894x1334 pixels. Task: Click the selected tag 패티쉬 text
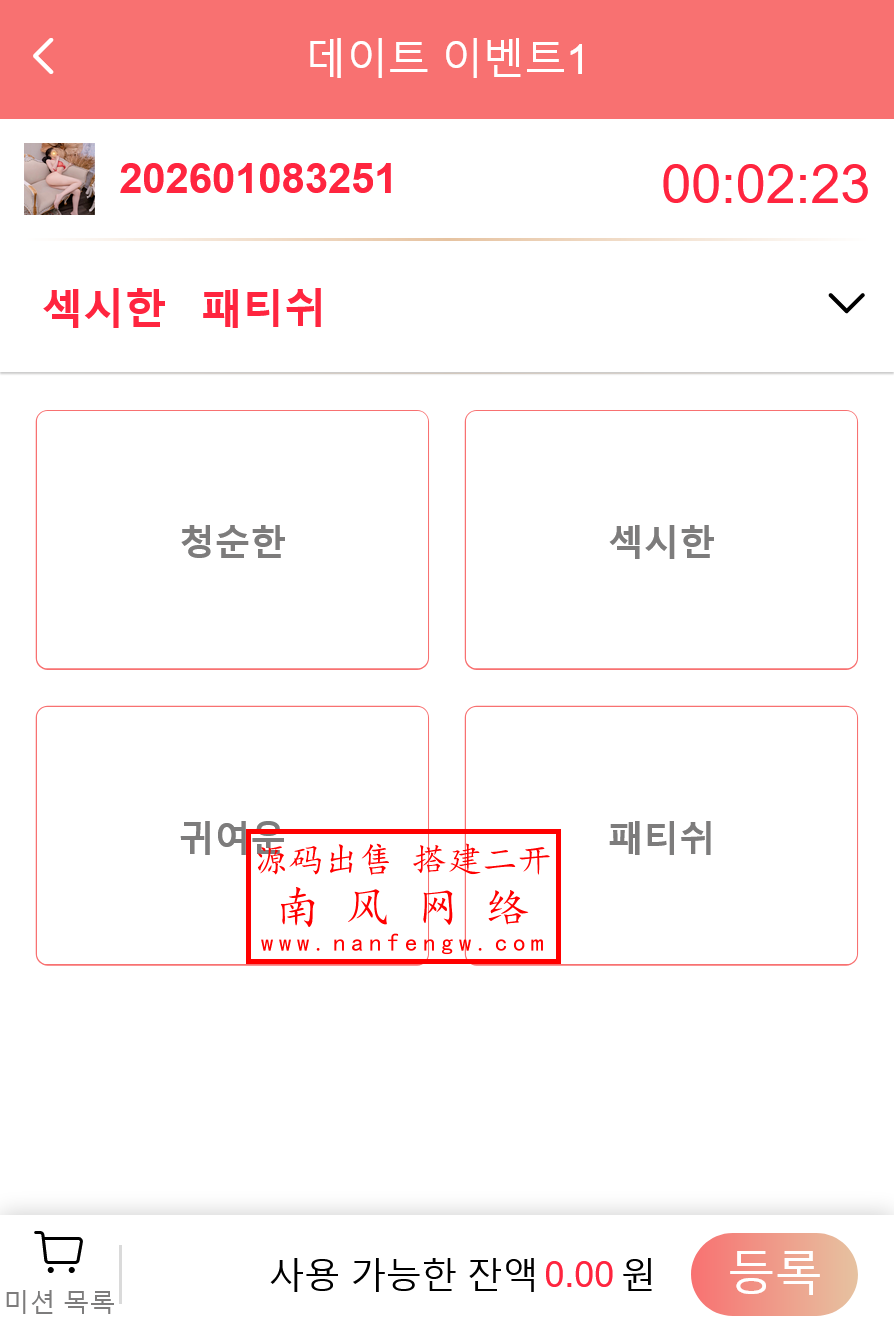[x=263, y=308]
